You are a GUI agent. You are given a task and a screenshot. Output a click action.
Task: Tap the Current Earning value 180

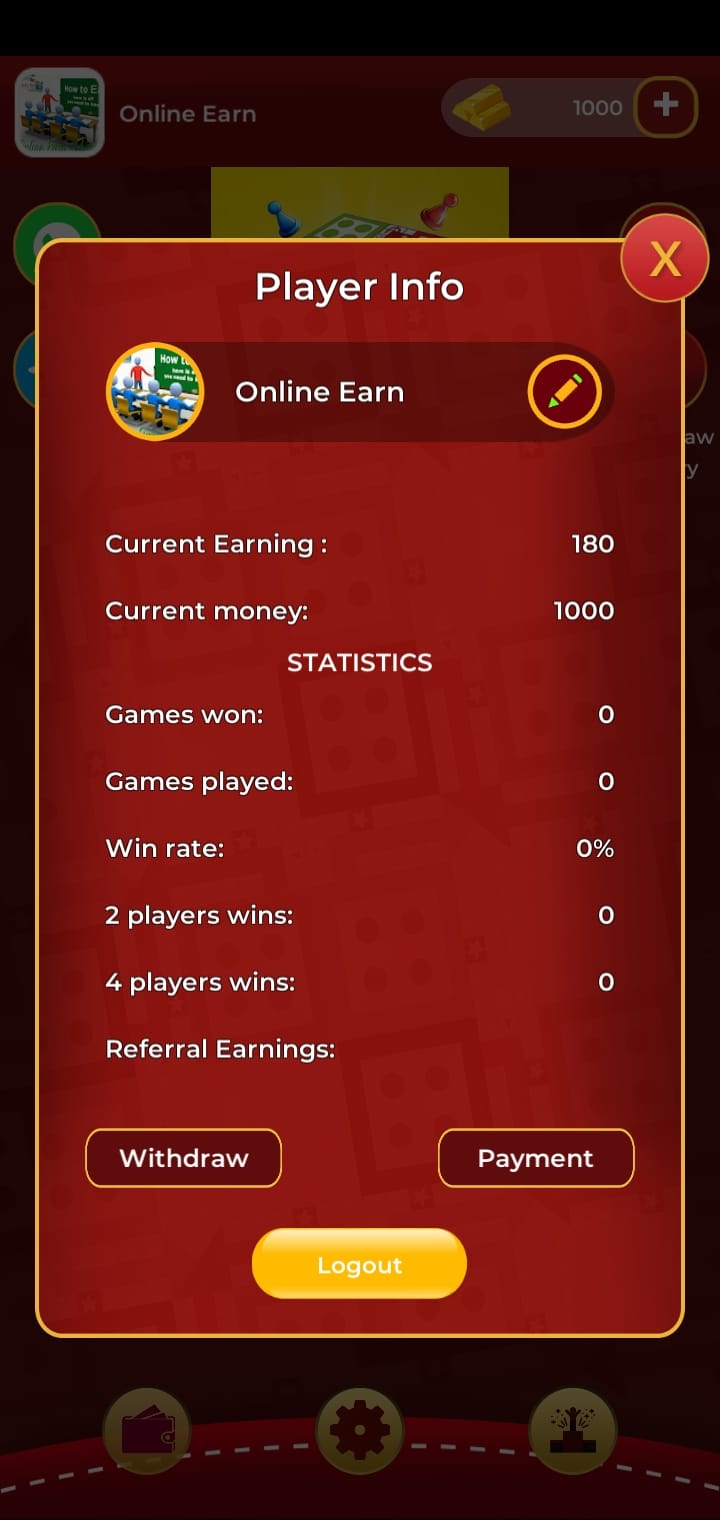click(x=591, y=543)
